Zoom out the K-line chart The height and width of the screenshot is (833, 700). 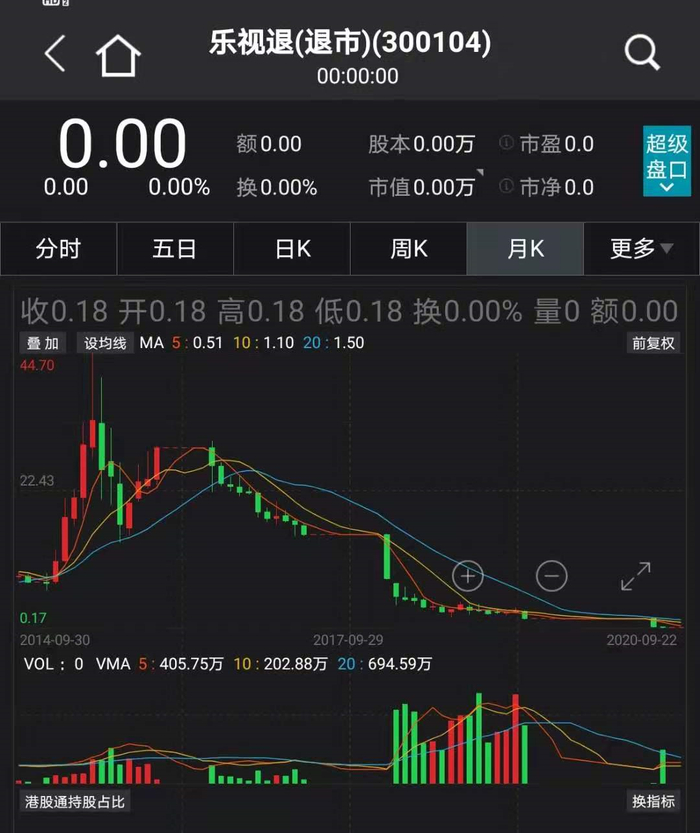[551, 576]
